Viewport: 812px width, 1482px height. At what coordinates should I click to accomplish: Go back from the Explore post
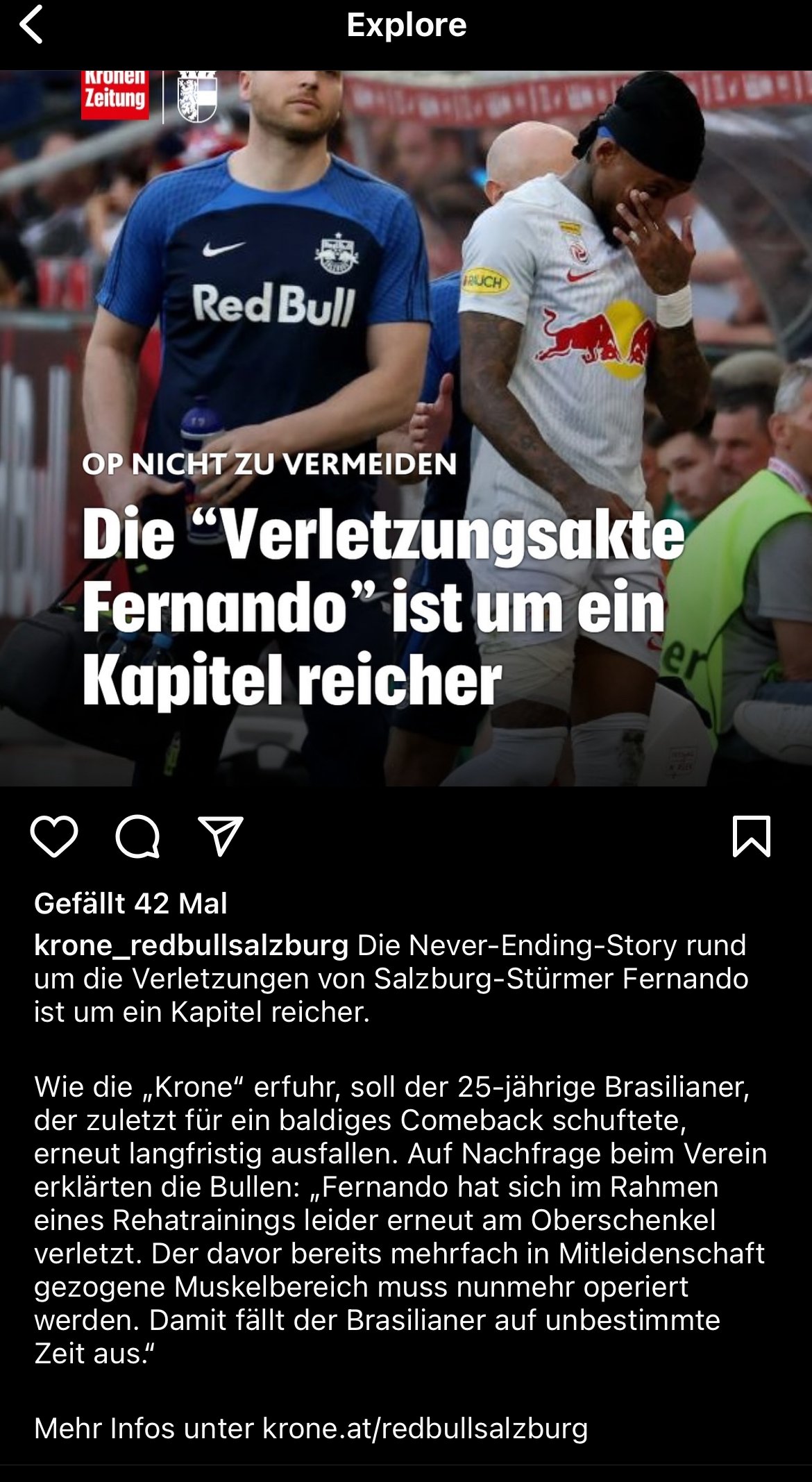point(31,25)
